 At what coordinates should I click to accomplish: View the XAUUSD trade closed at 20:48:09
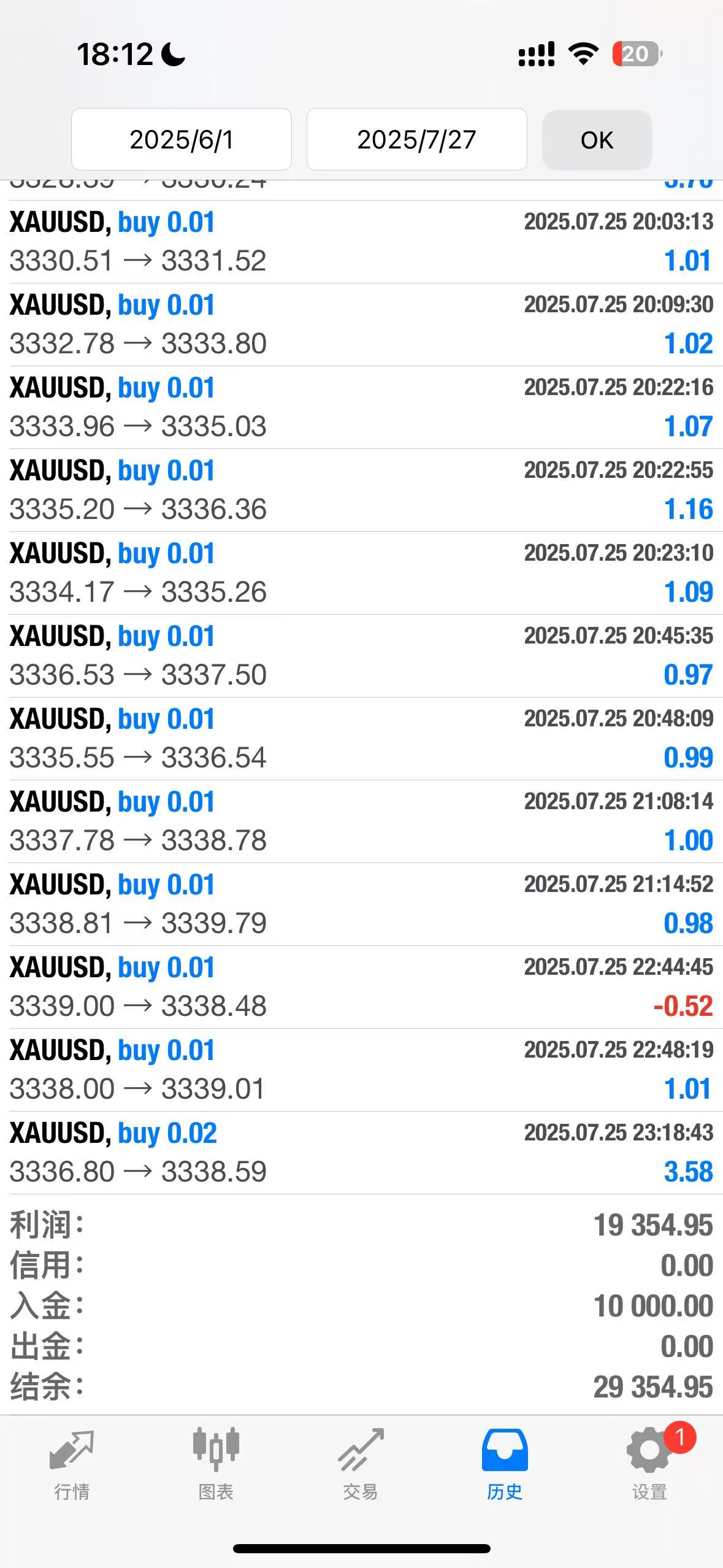coord(361,739)
